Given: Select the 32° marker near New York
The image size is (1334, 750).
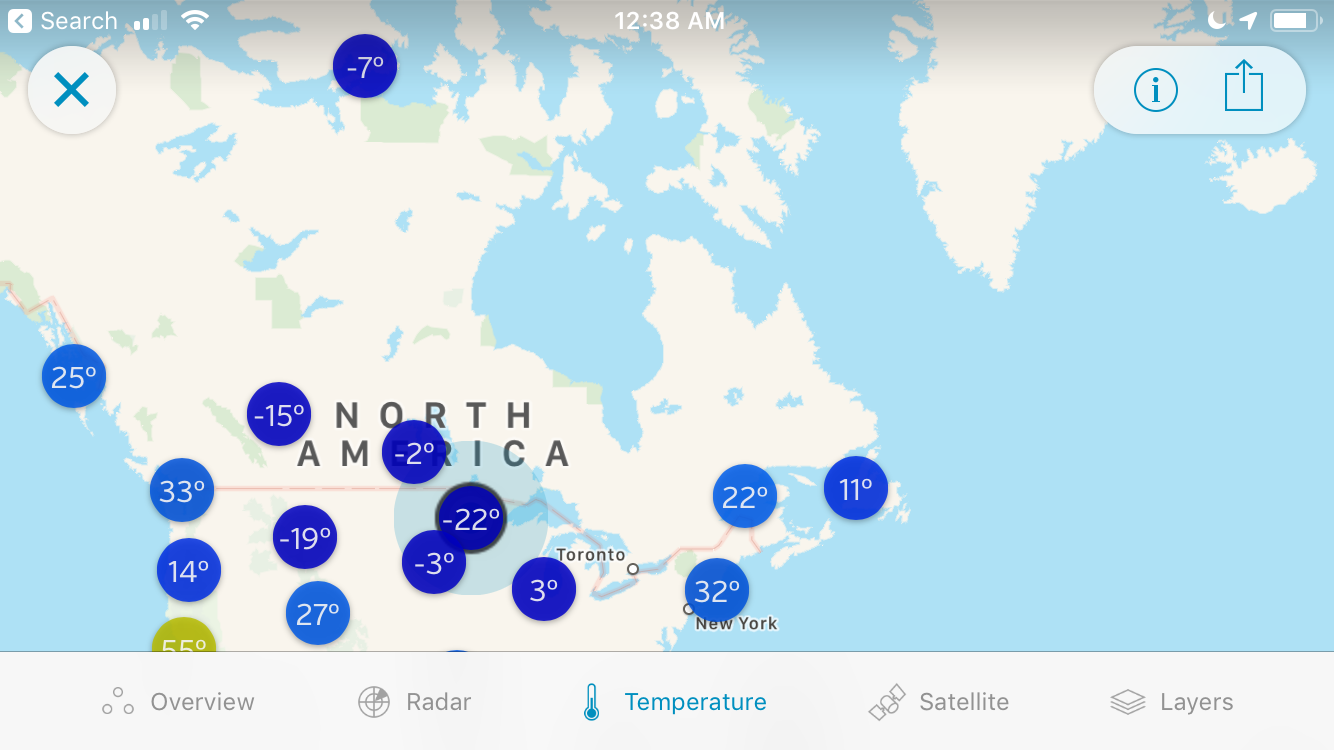Looking at the screenshot, I should point(717,591).
